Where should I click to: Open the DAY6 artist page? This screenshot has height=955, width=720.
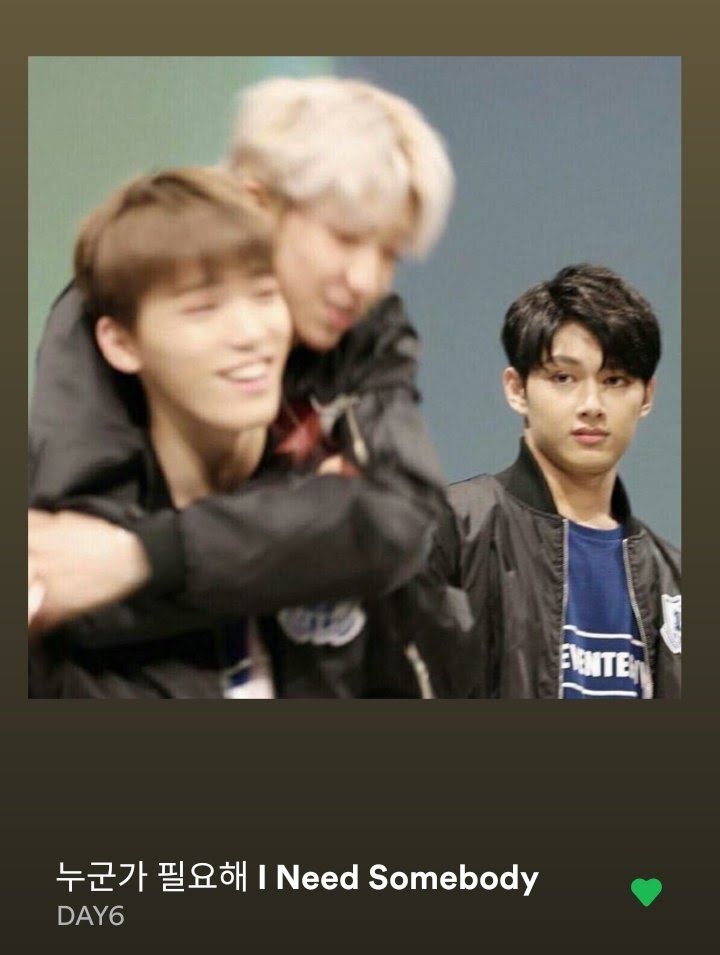(91, 916)
